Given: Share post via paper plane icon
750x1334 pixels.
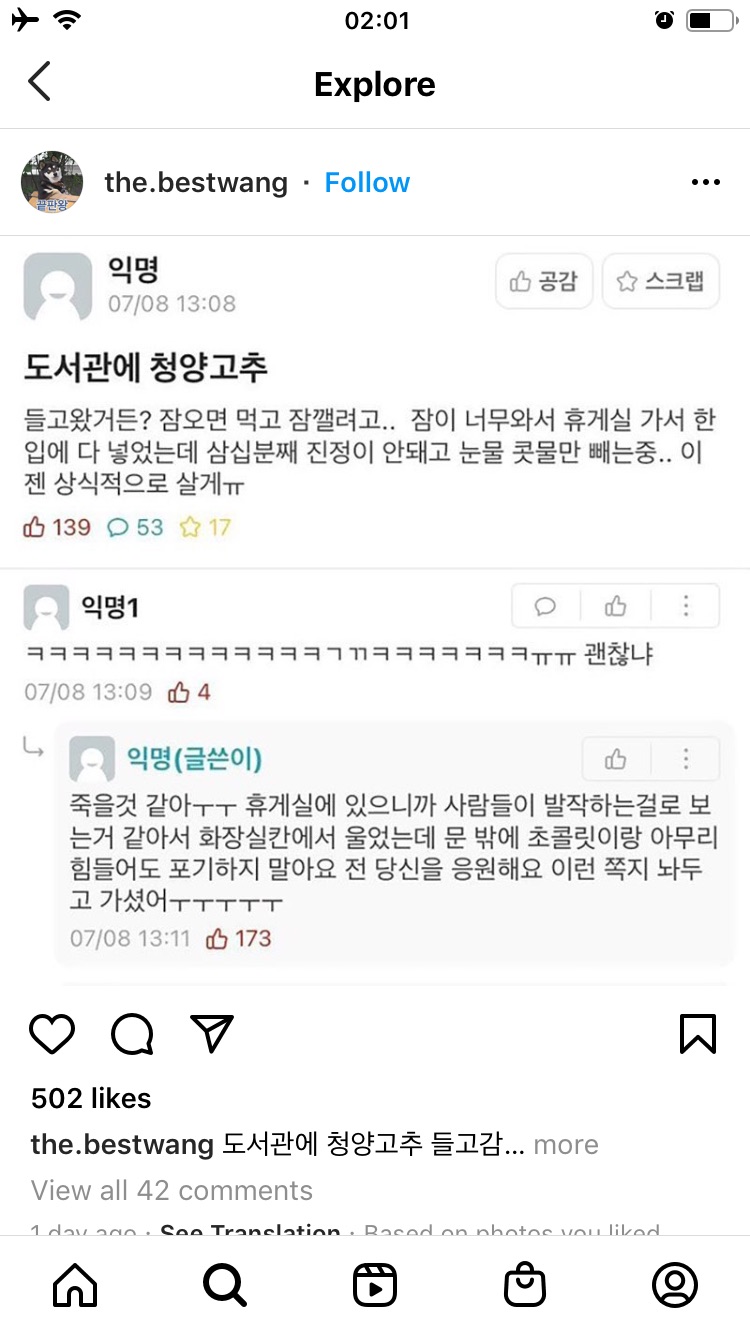Looking at the screenshot, I should [212, 1033].
